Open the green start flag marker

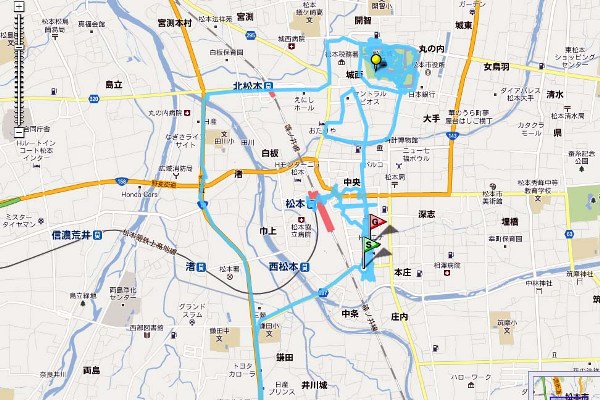tap(370, 244)
